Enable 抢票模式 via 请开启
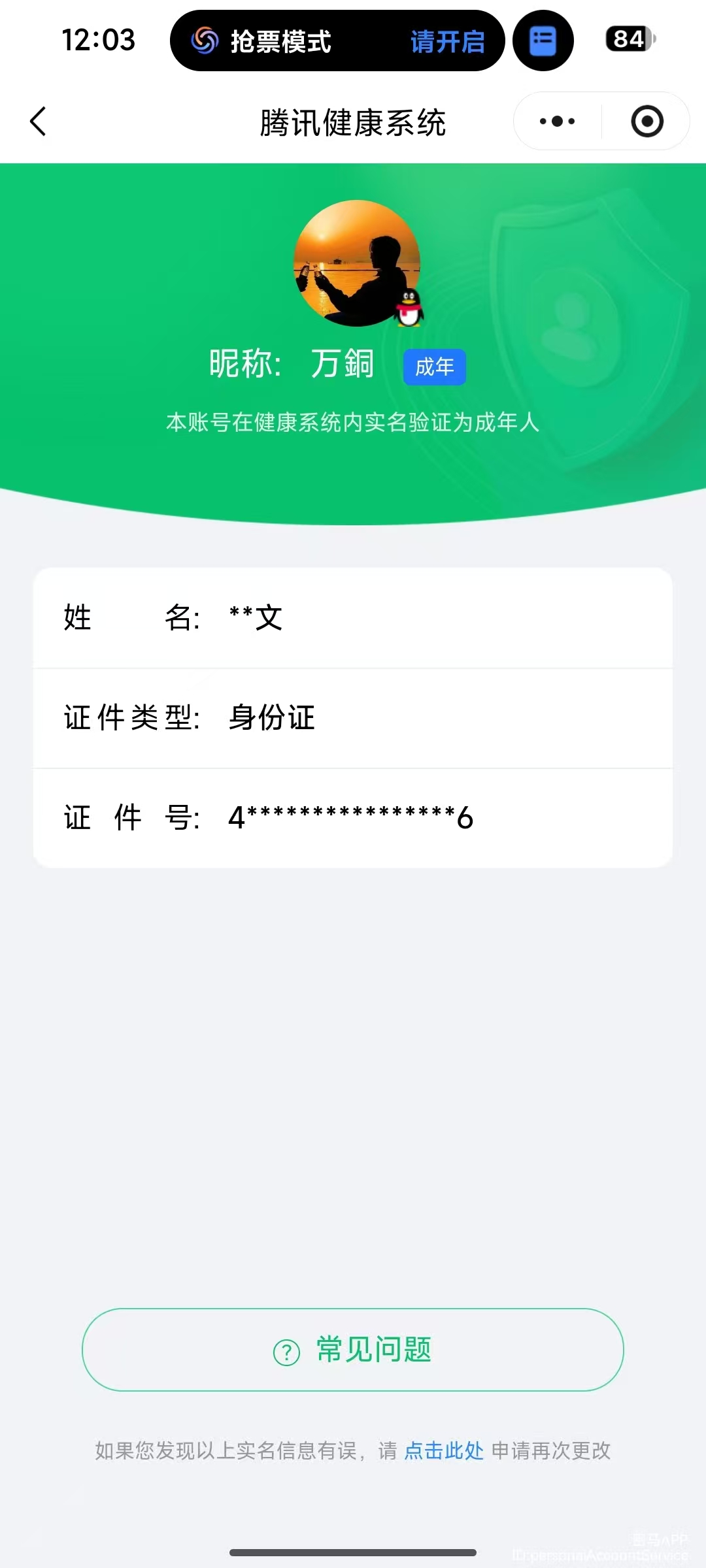The height and width of the screenshot is (1568, 706). tap(448, 42)
